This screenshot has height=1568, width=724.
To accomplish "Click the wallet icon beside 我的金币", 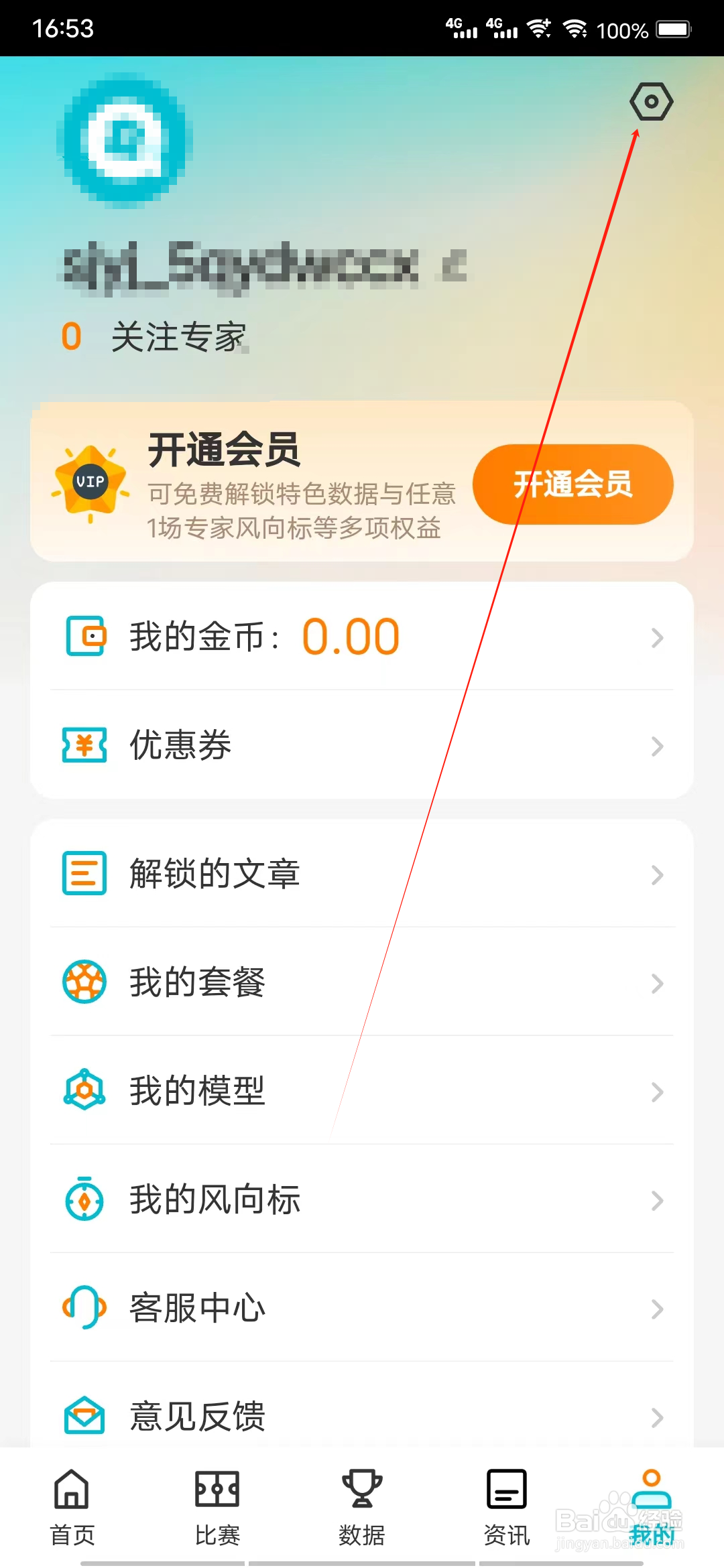I will tap(83, 637).
